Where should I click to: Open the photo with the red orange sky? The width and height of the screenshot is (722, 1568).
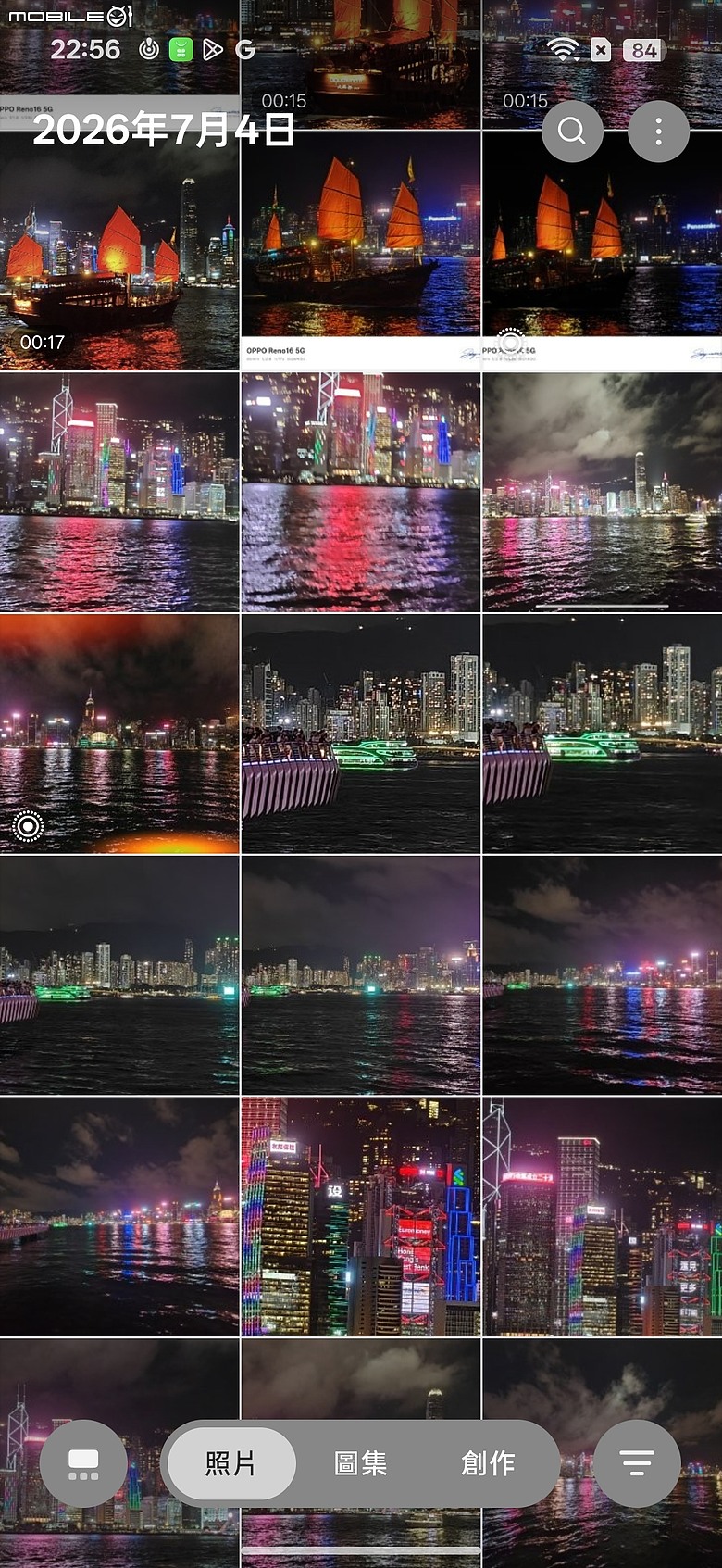[x=119, y=734]
